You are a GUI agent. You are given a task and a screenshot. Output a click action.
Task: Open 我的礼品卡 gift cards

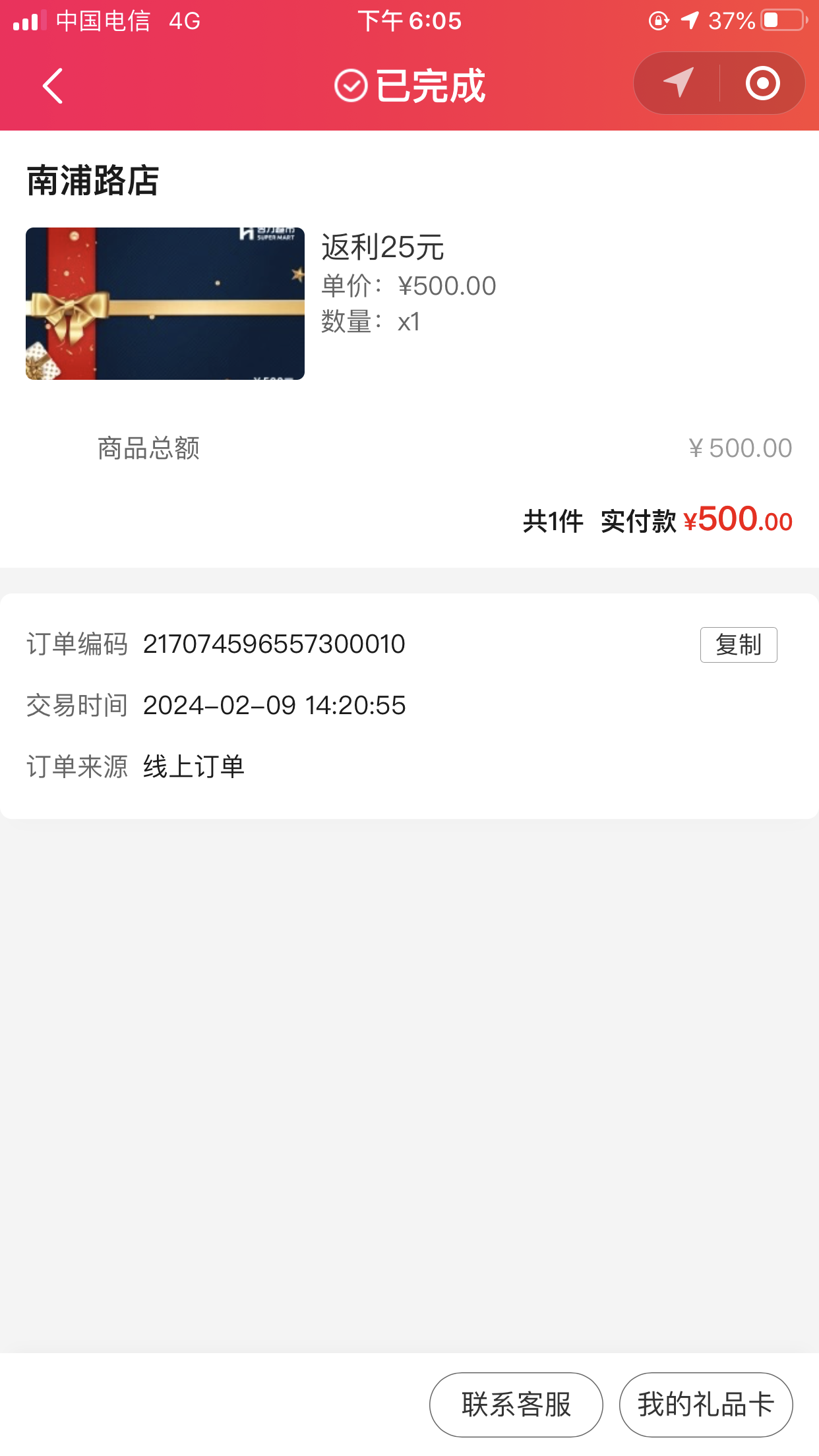tap(705, 1404)
